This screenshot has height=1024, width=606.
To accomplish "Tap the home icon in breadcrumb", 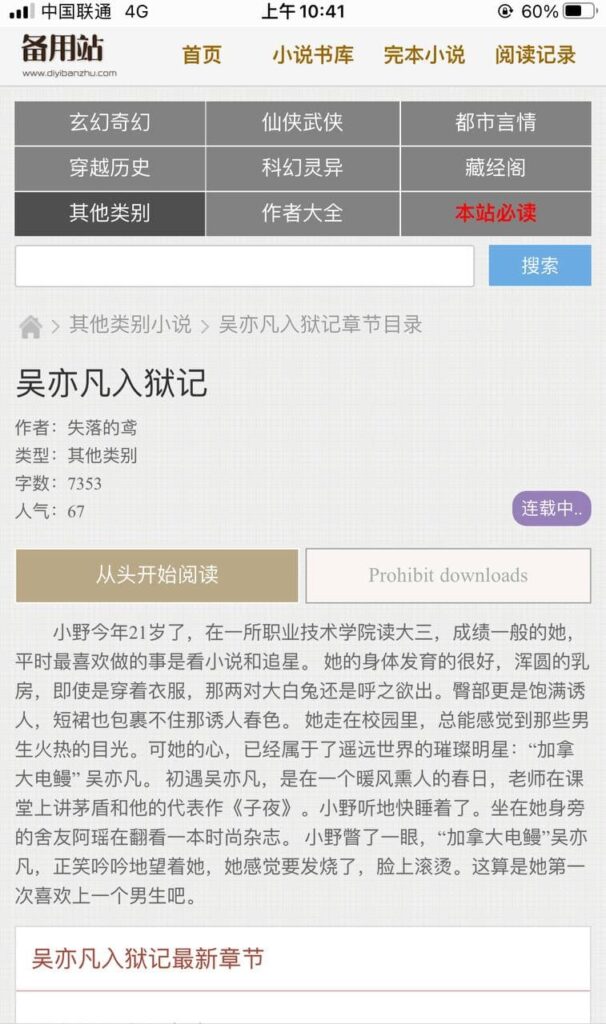I will tap(31, 326).
